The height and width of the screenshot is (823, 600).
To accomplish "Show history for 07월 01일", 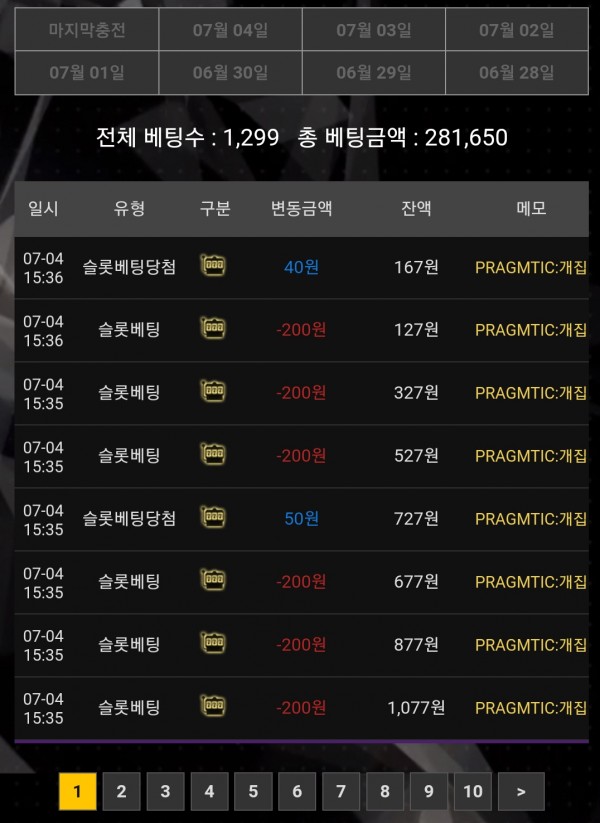I will point(87,72).
